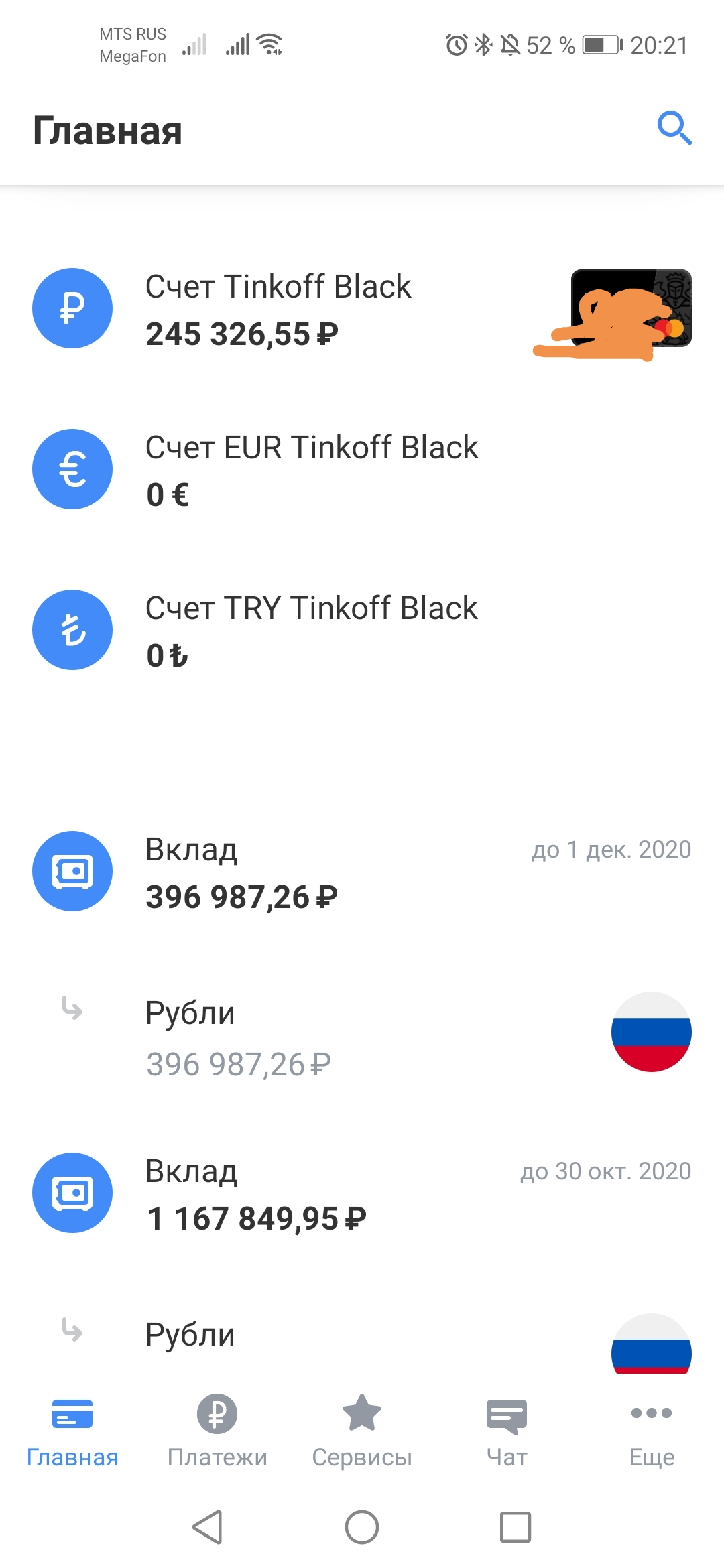Select the Главная tab
The image size is (724, 1568).
point(72,1431)
